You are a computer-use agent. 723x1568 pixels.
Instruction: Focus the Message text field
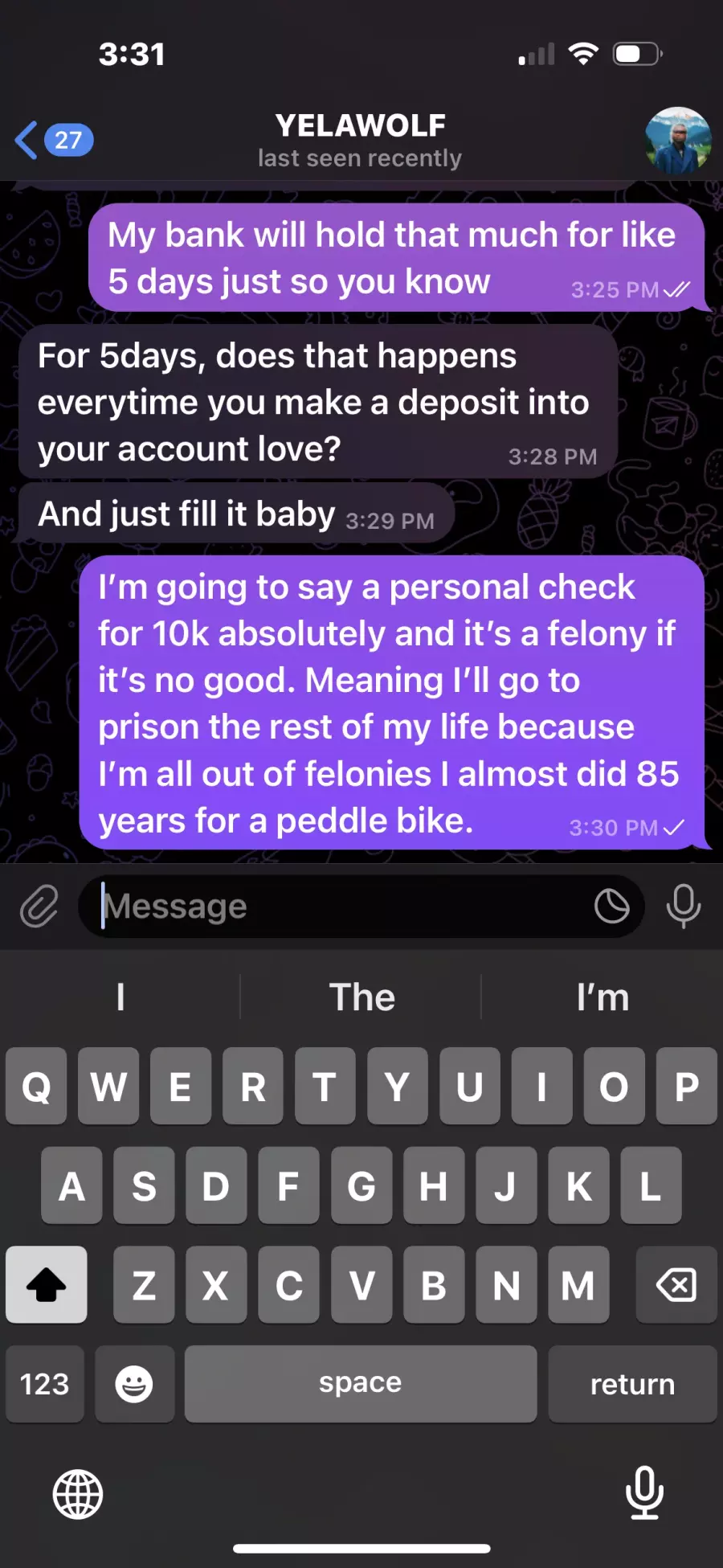[x=337, y=907]
